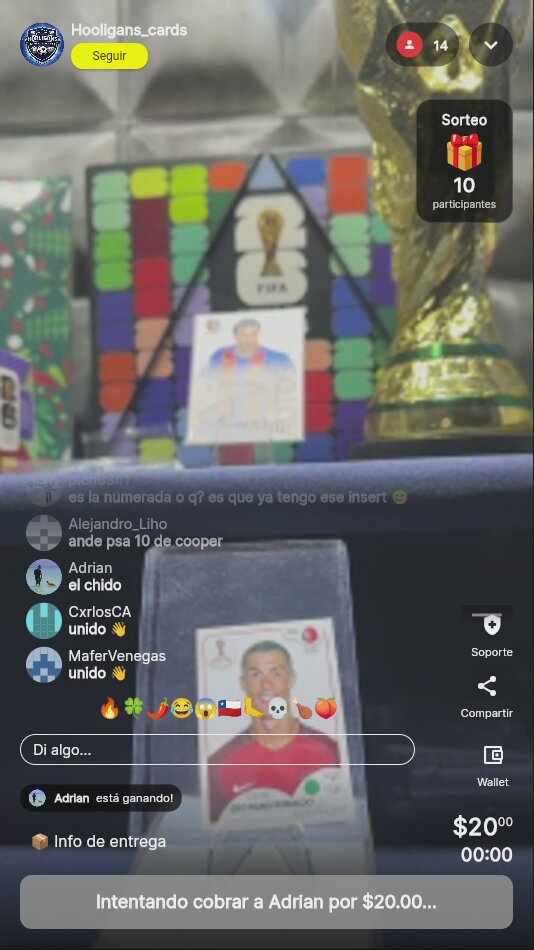The height and width of the screenshot is (950, 534).
Task: Send the Chile flag emoji reaction
Action: click(x=230, y=708)
